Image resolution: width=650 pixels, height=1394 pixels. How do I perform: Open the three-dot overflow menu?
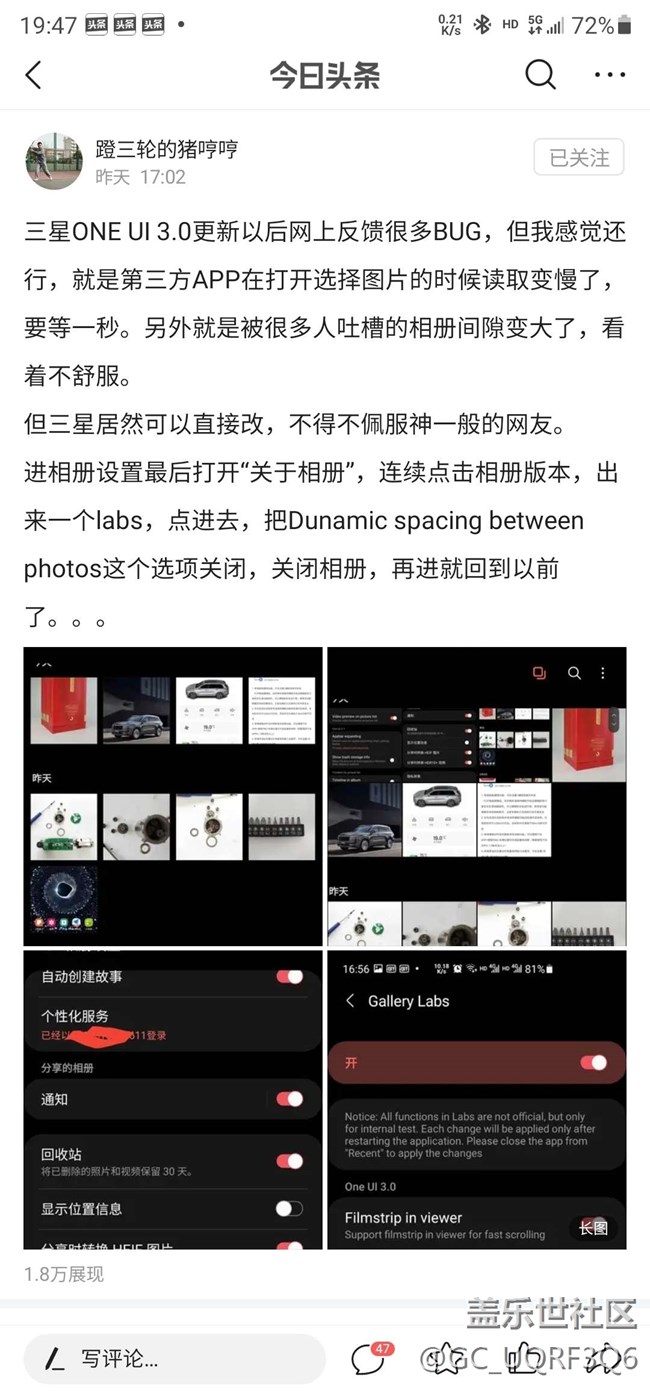(x=609, y=75)
